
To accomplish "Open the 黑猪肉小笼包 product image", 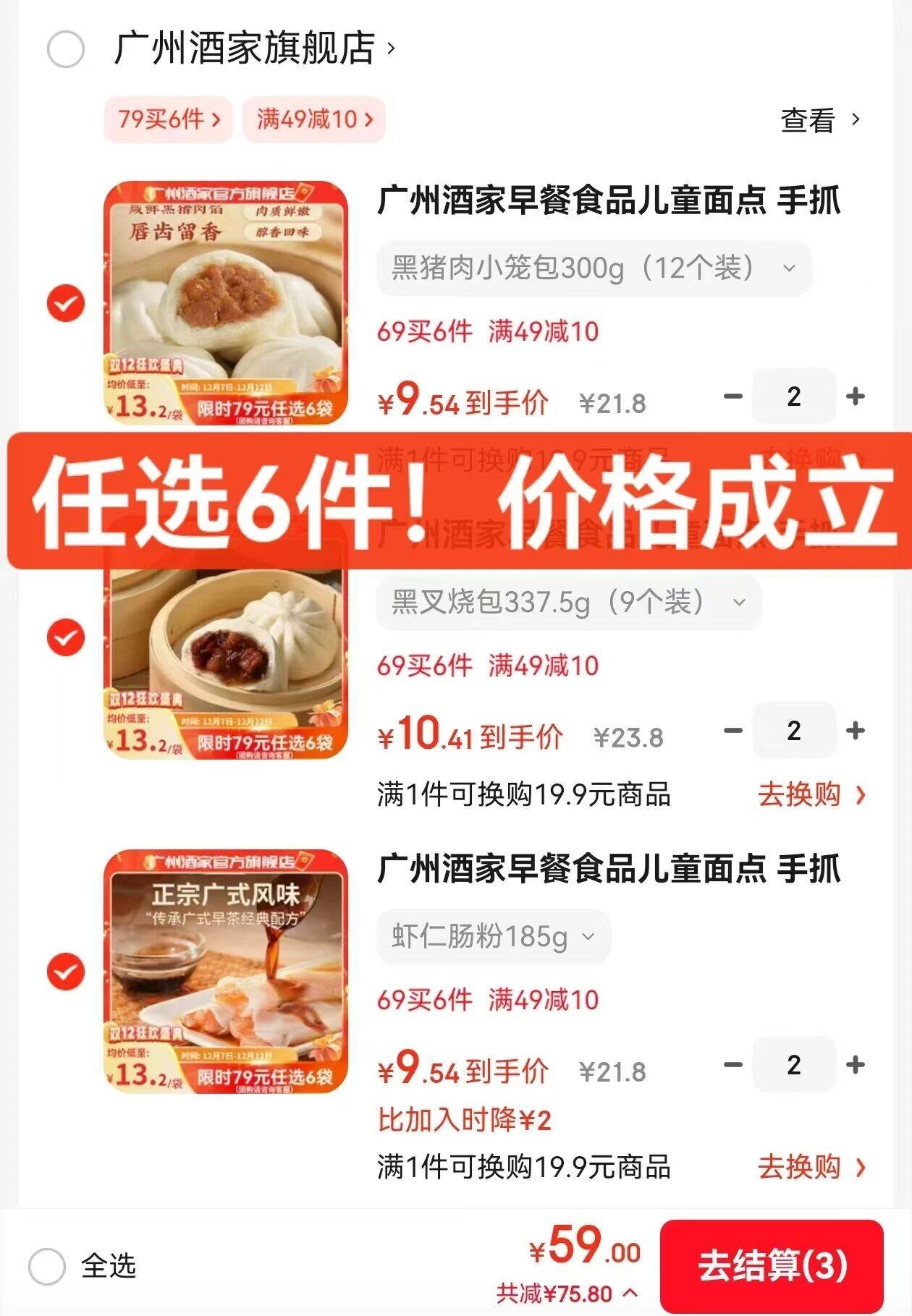I will [x=225, y=302].
